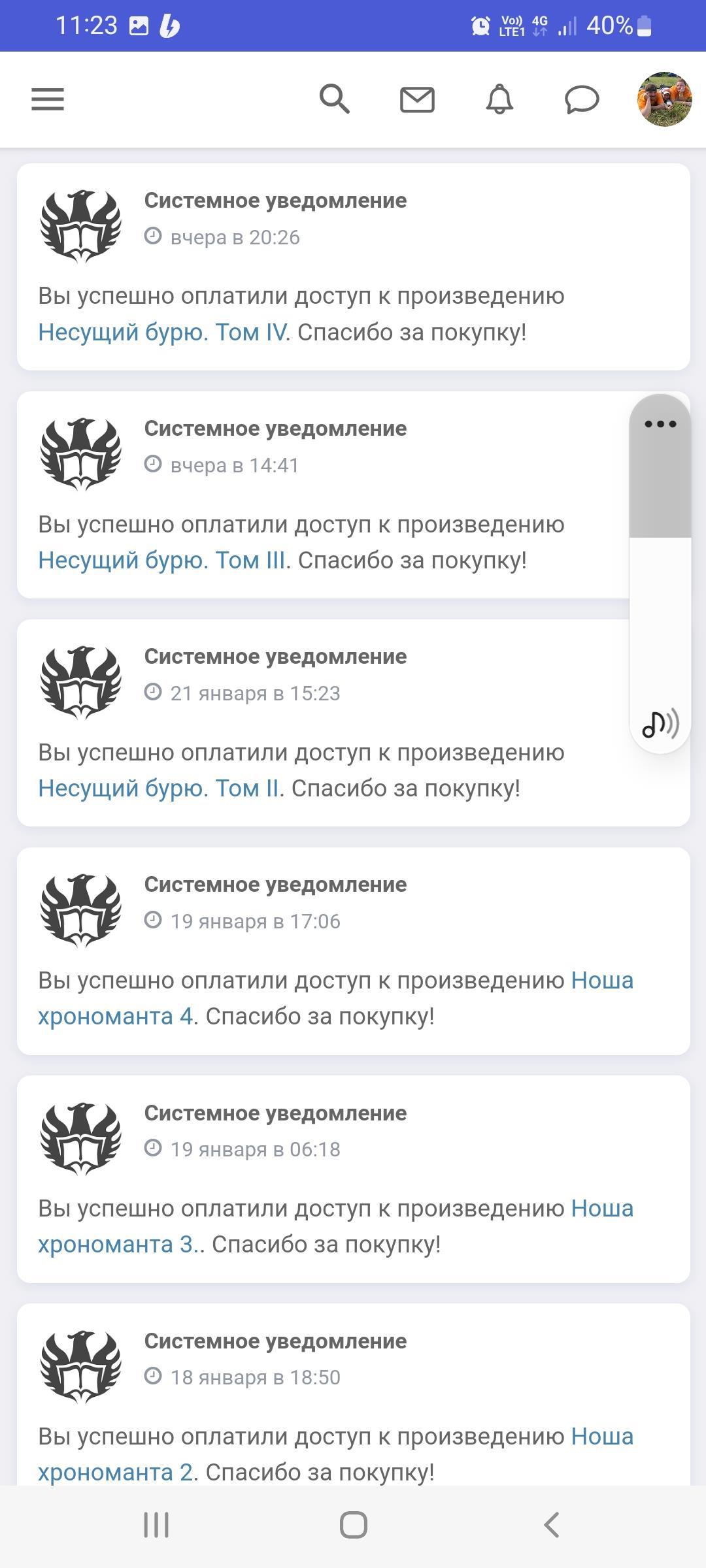Open link Несущий бурю. Том III

coord(162,561)
